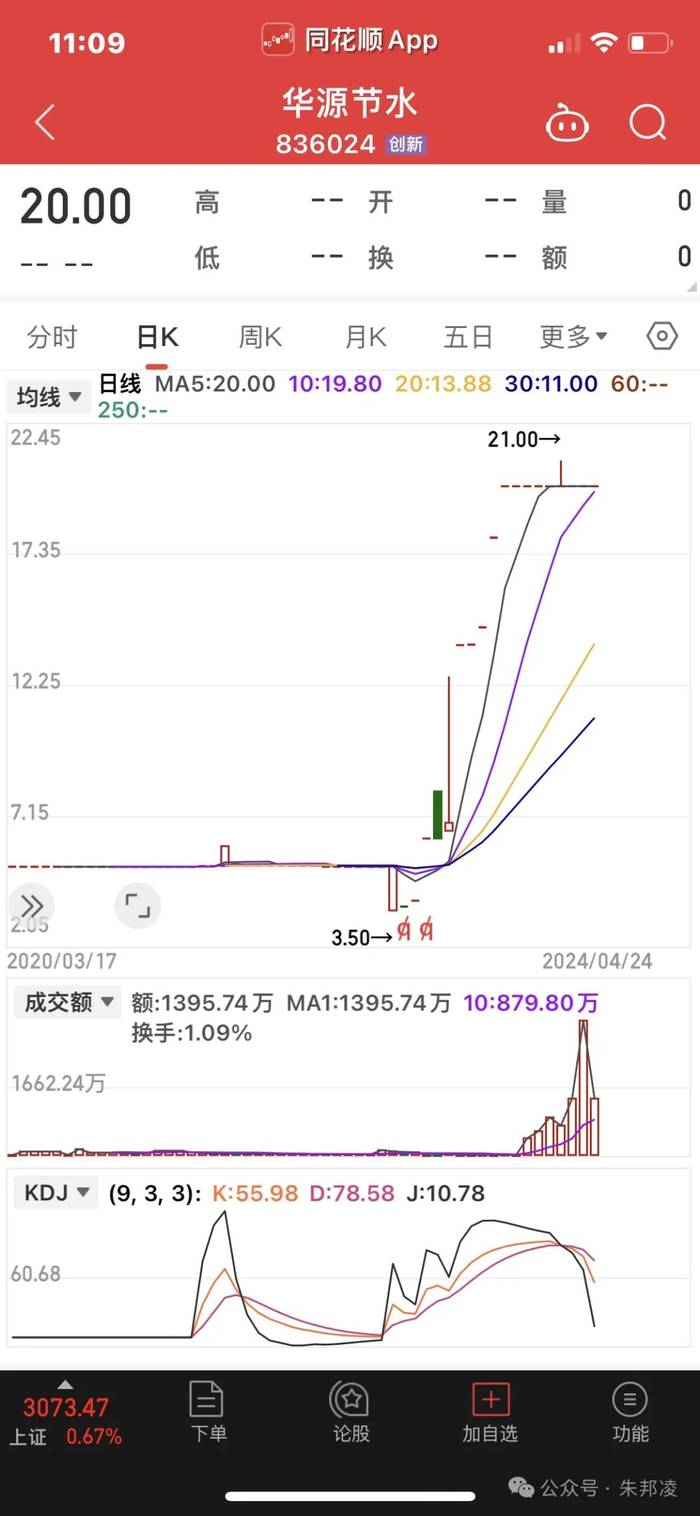700x1516 pixels.
Task: Go back from the stock page
Action: click(45, 123)
